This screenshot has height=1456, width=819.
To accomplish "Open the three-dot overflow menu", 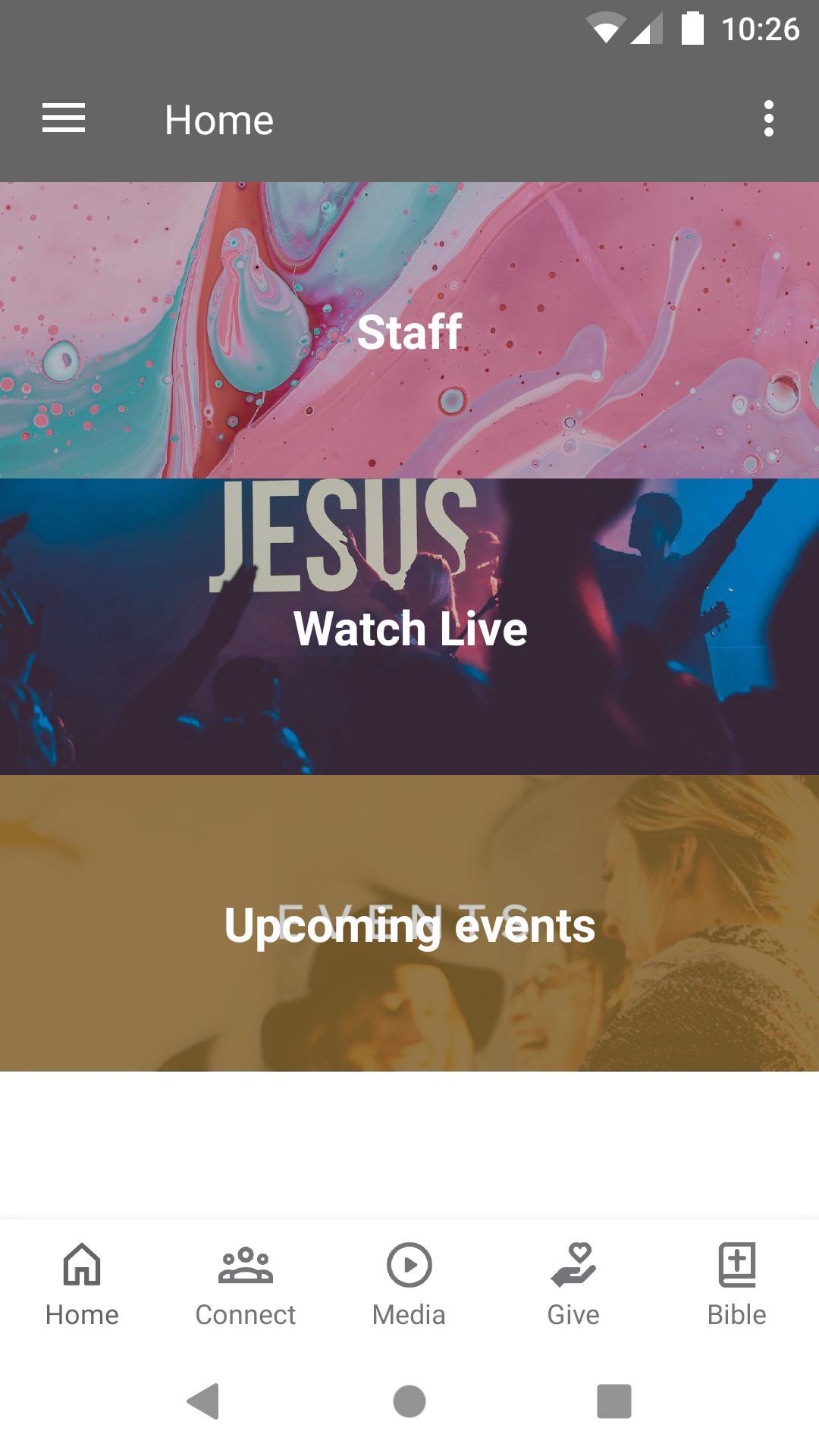I will tap(768, 119).
